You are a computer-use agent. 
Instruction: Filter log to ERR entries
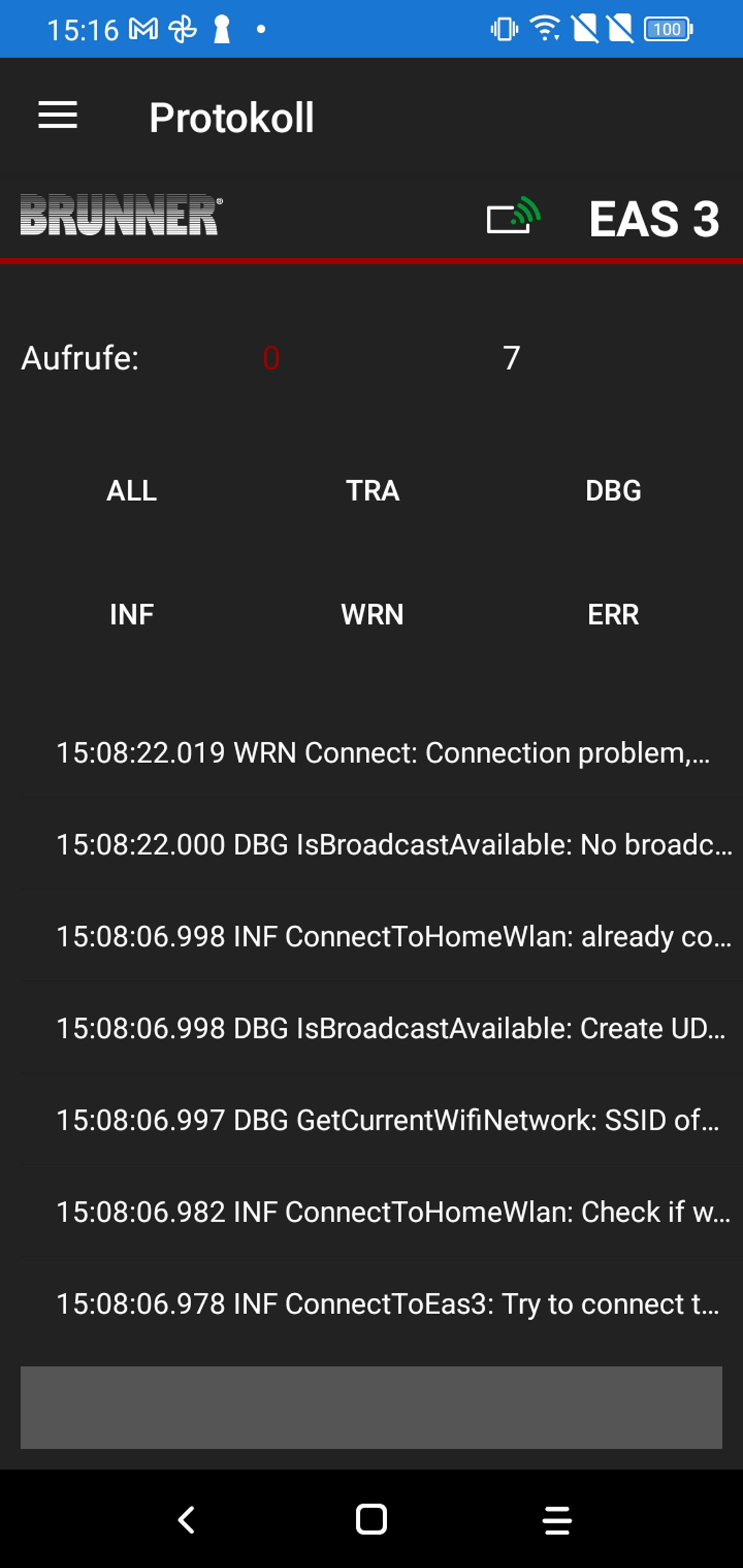pos(613,615)
